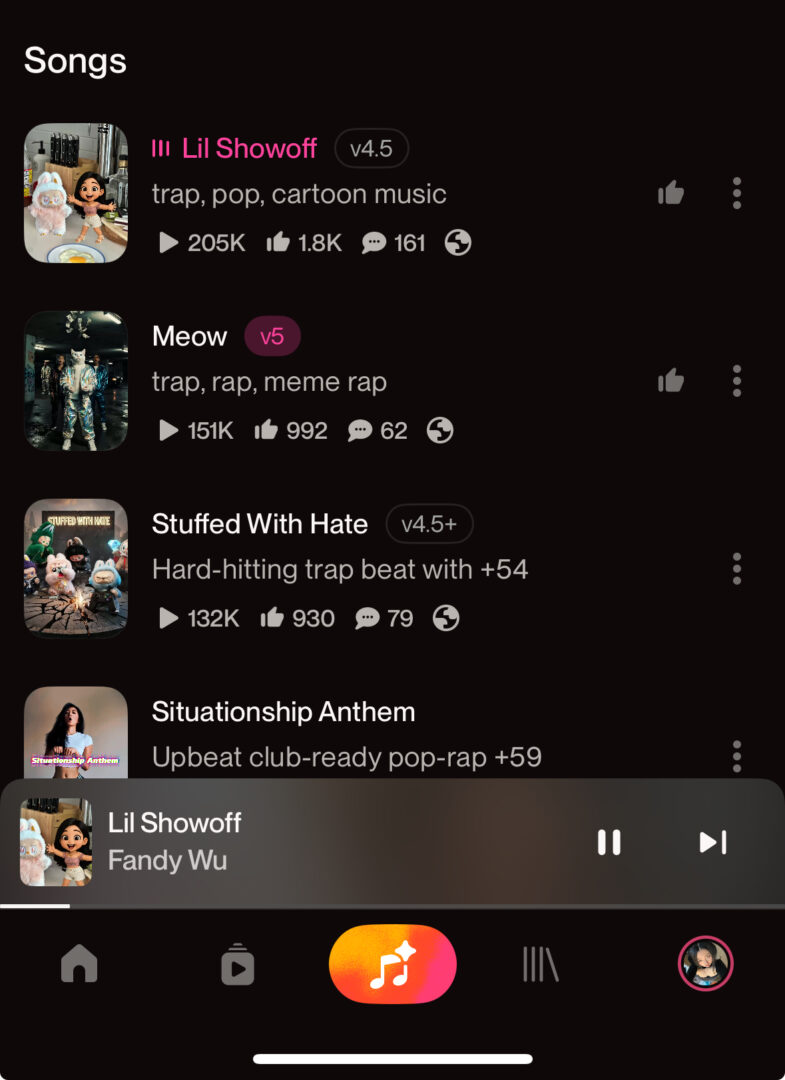785x1080 pixels.
Task: Like the Lil Showoff song
Action: [x=671, y=193]
